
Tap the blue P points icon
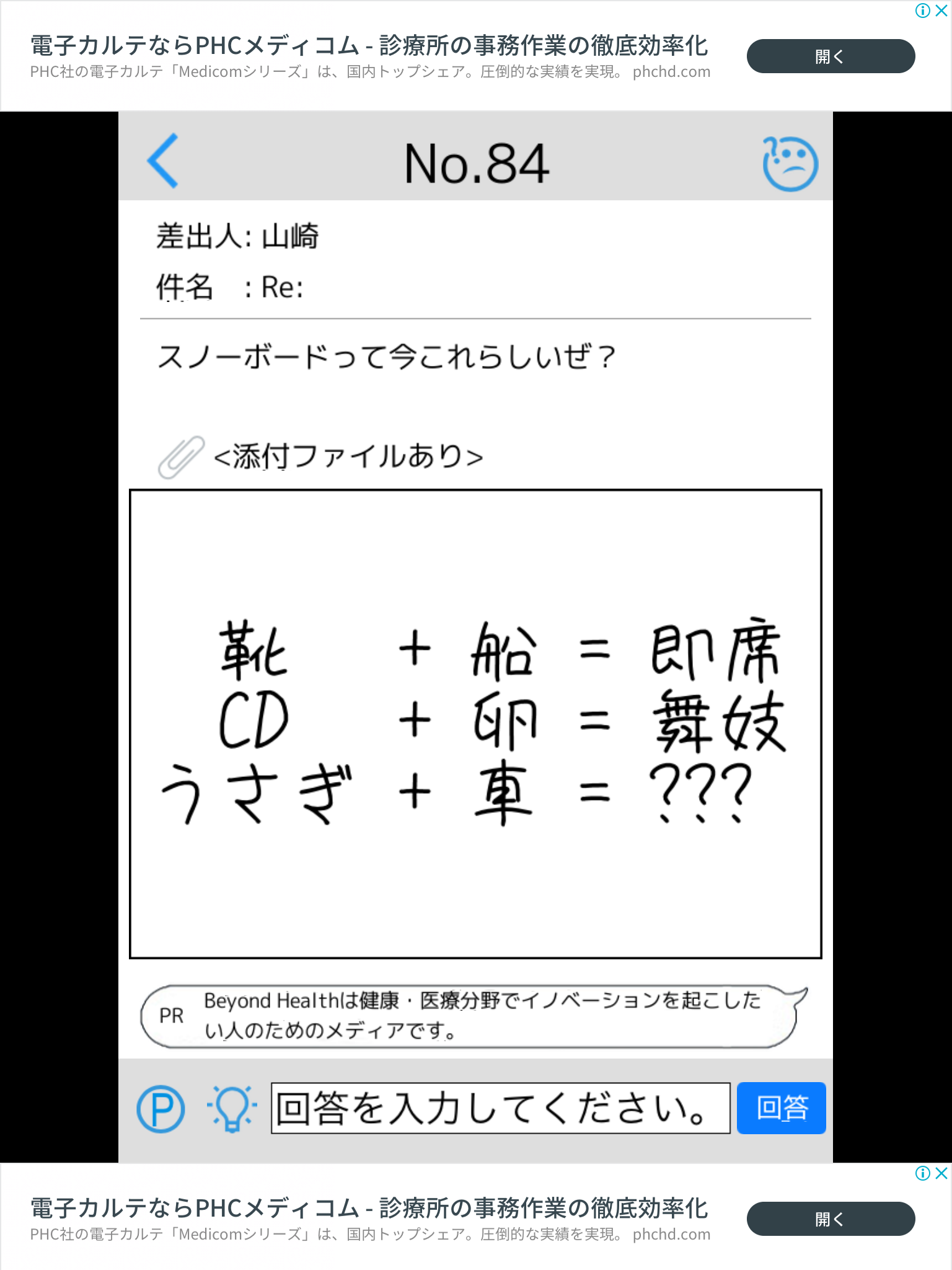161,1109
